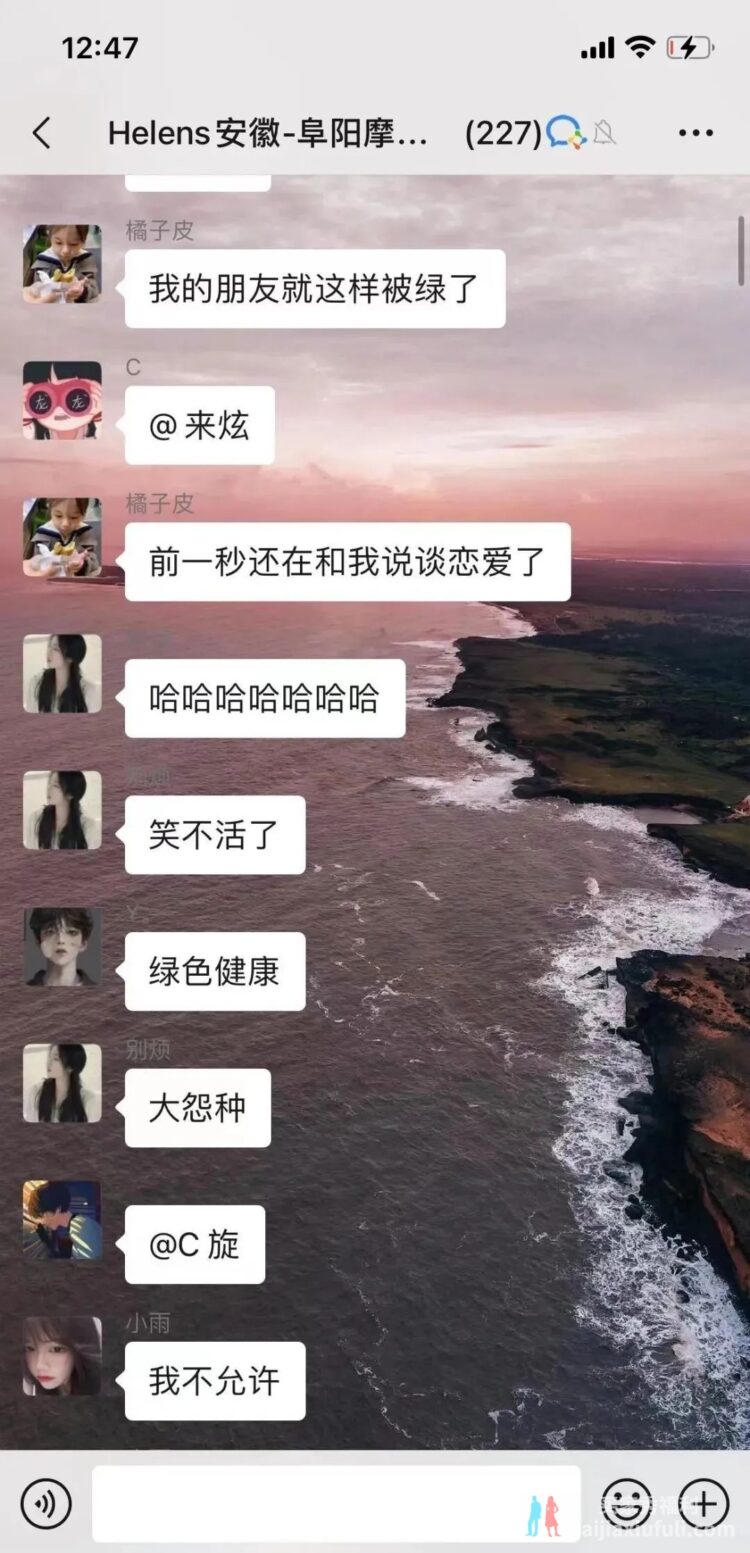
Task: Open the plus attachments menu
Action: 704,1503
